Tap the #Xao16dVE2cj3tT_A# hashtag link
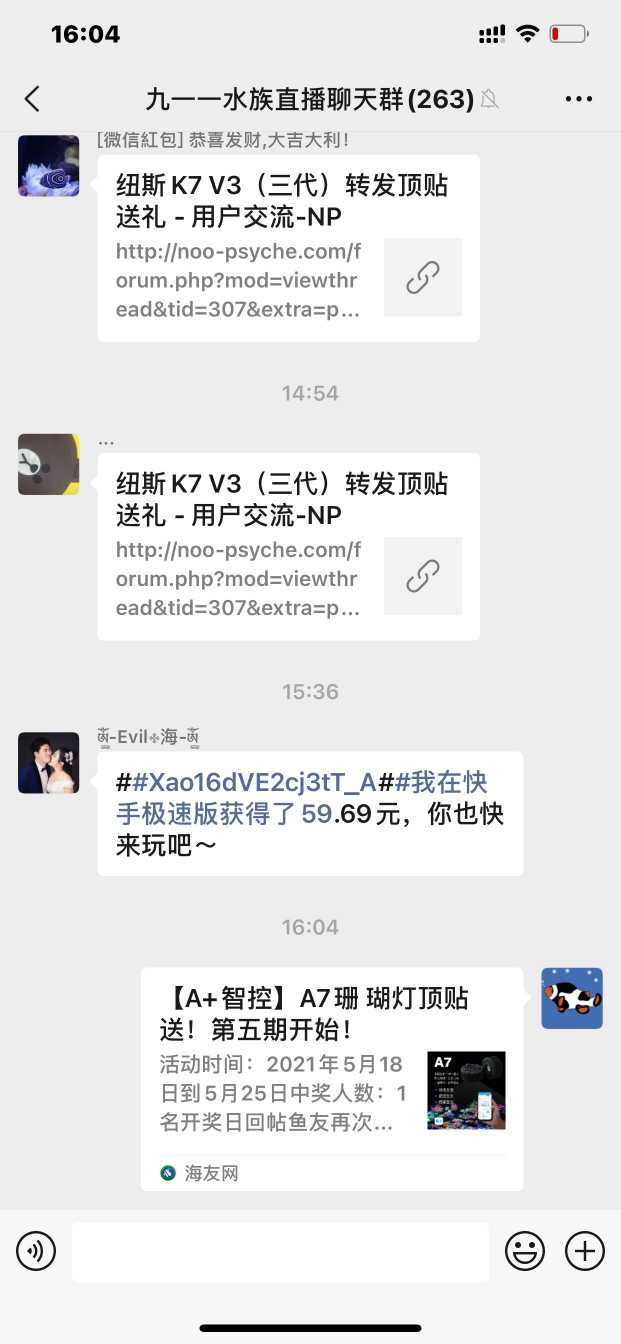This screenshot has width=621, height=1344. coord(255,783)
